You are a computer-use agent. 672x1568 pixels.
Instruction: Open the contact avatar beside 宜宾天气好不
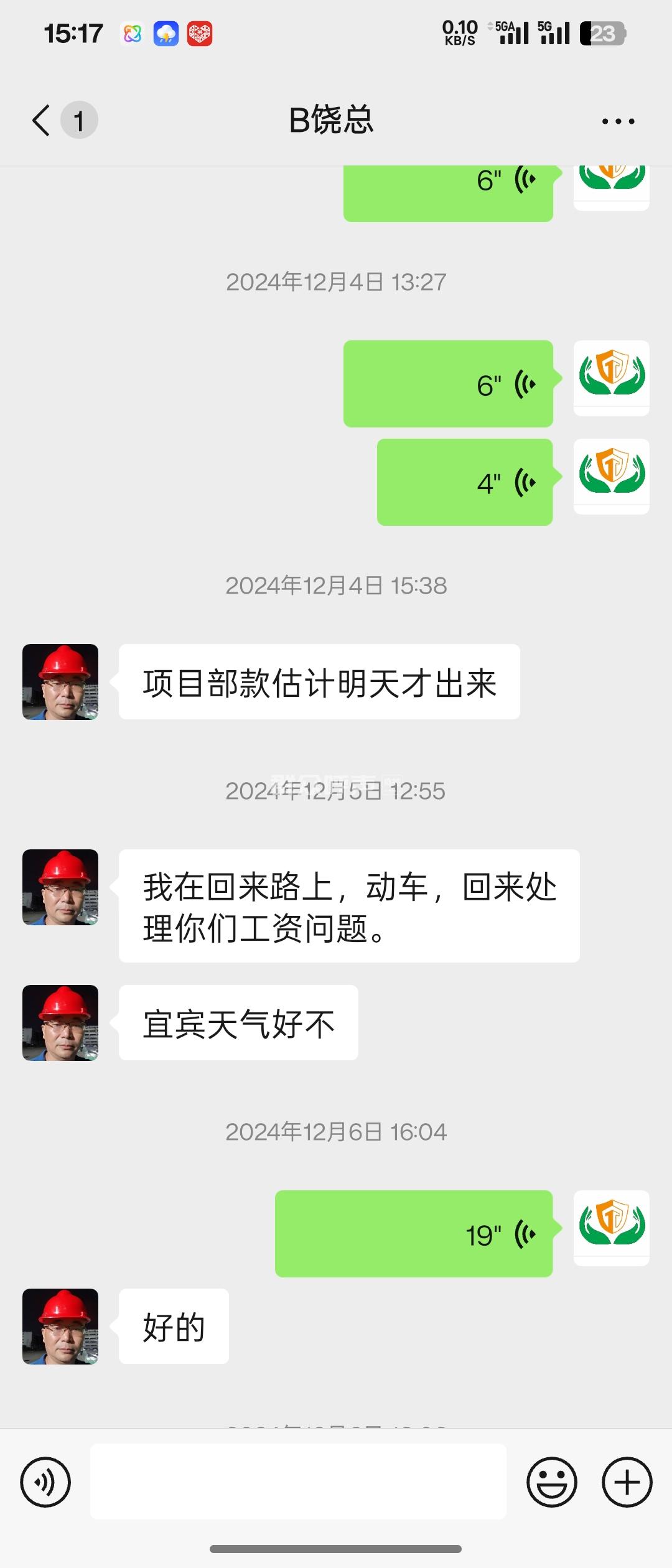coord(60,1023)
